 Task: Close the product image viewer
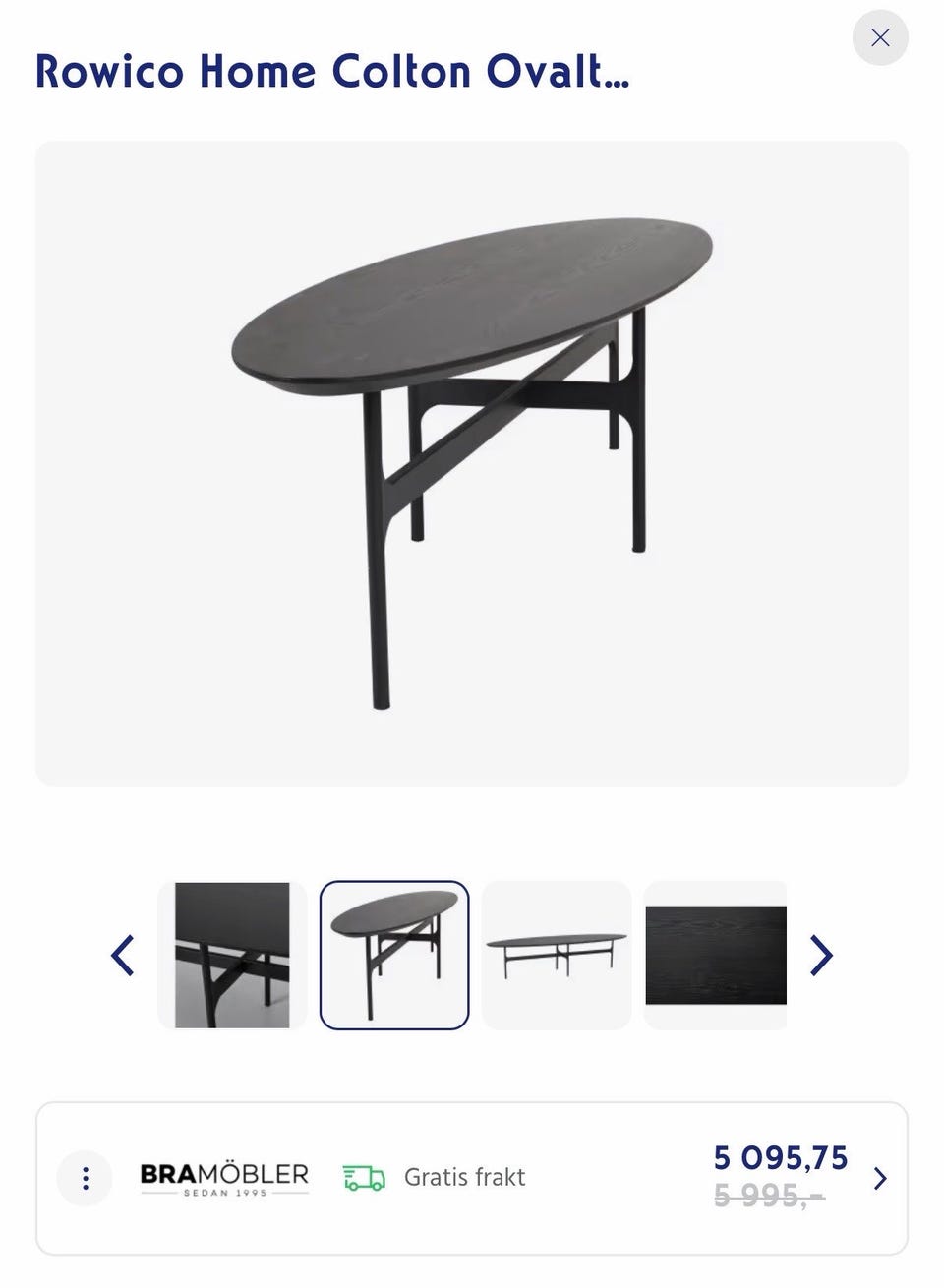[880, 37]
